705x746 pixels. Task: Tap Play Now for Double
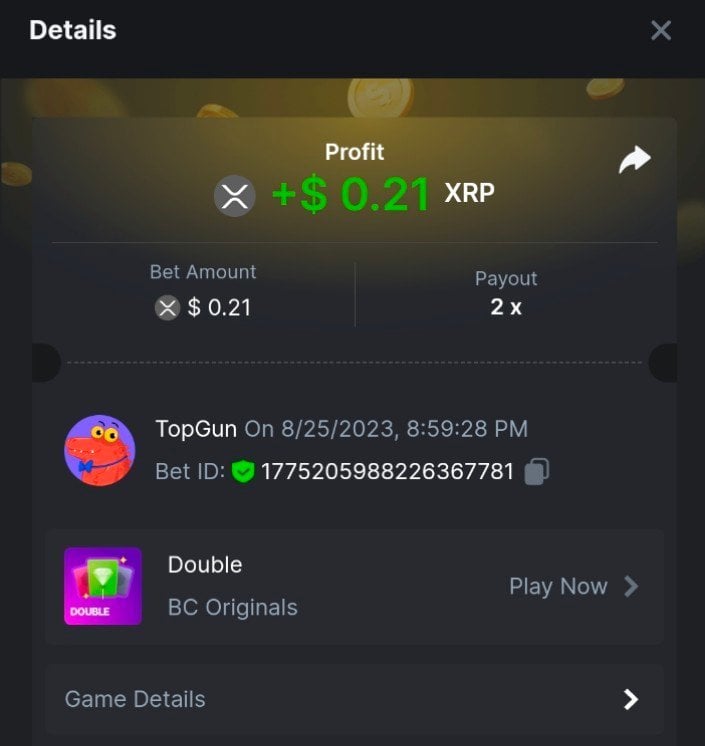click(x=573, y=586)
